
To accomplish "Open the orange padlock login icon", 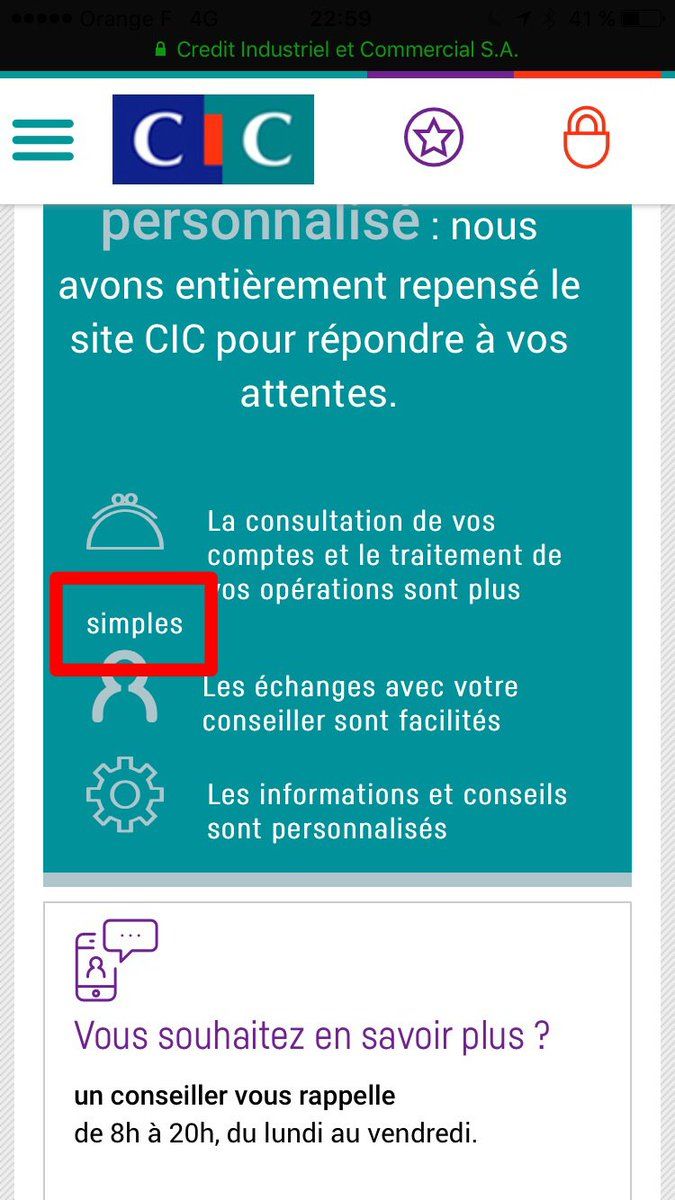I will pos(586,137).
